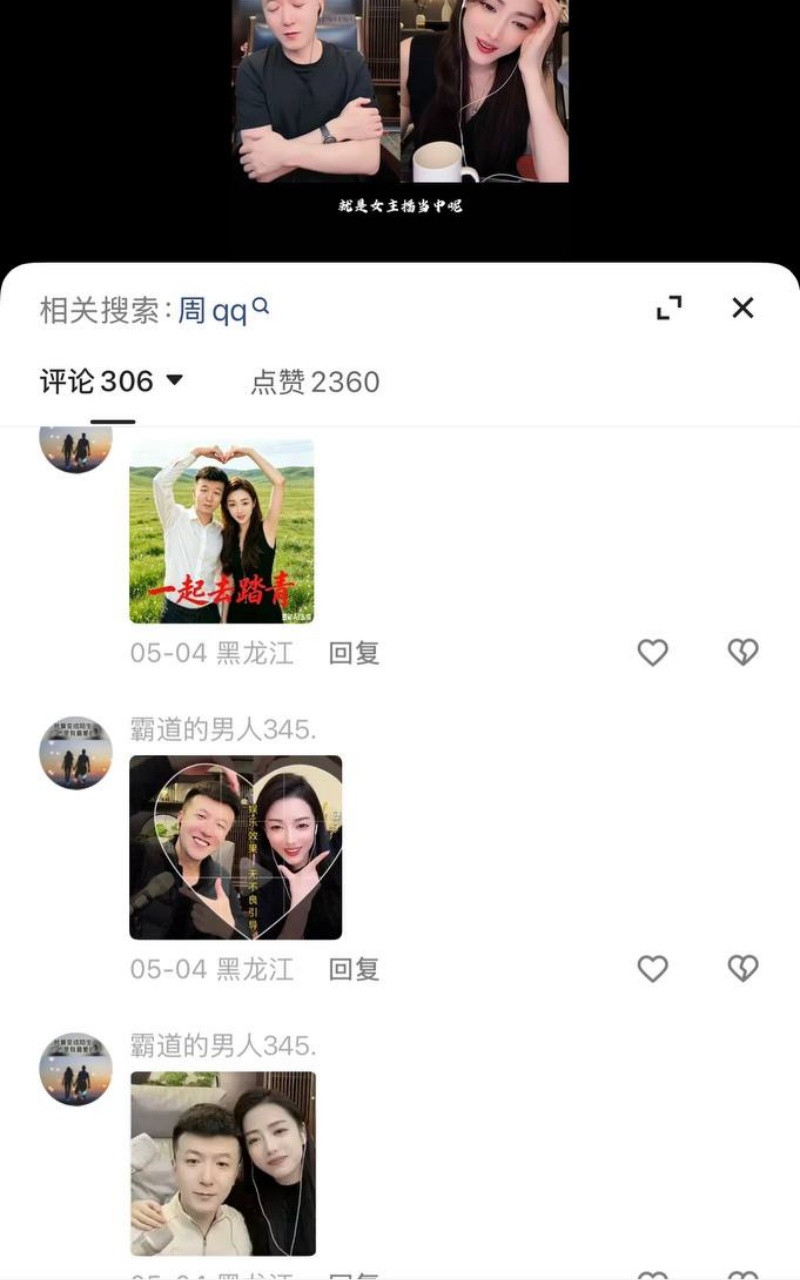
Task: Open related search 周qq
Action: click(x=224, y=310)
